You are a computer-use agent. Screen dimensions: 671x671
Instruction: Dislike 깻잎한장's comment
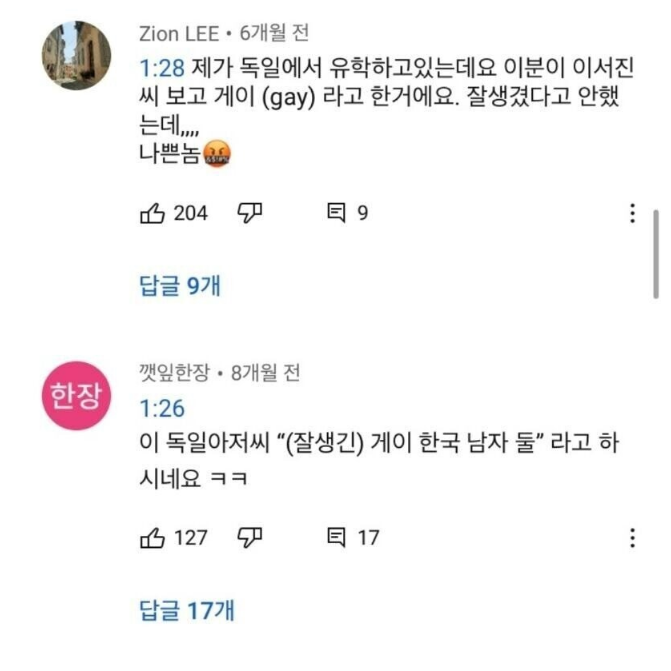click(x=249, y=537)
